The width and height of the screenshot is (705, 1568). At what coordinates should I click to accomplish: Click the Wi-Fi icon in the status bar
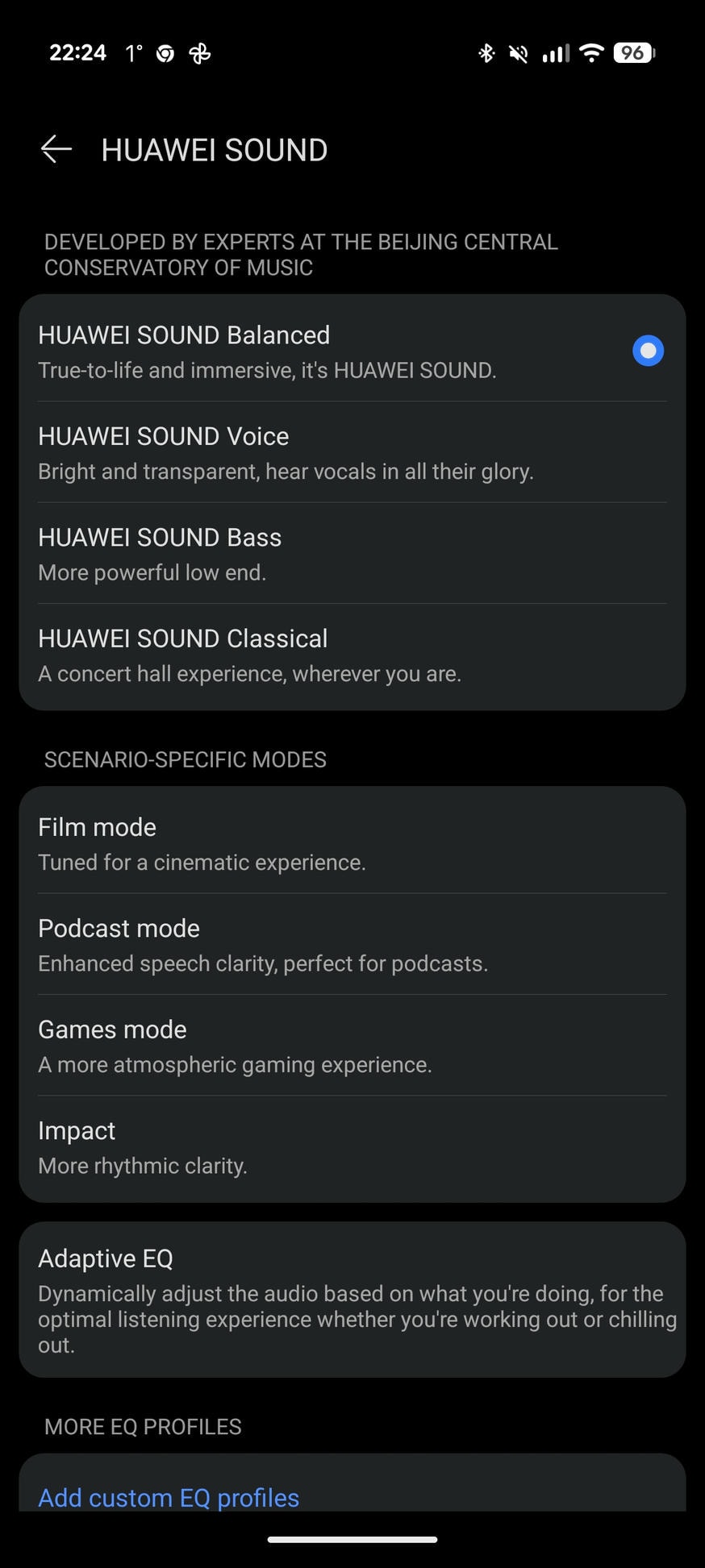coord(591,52)
